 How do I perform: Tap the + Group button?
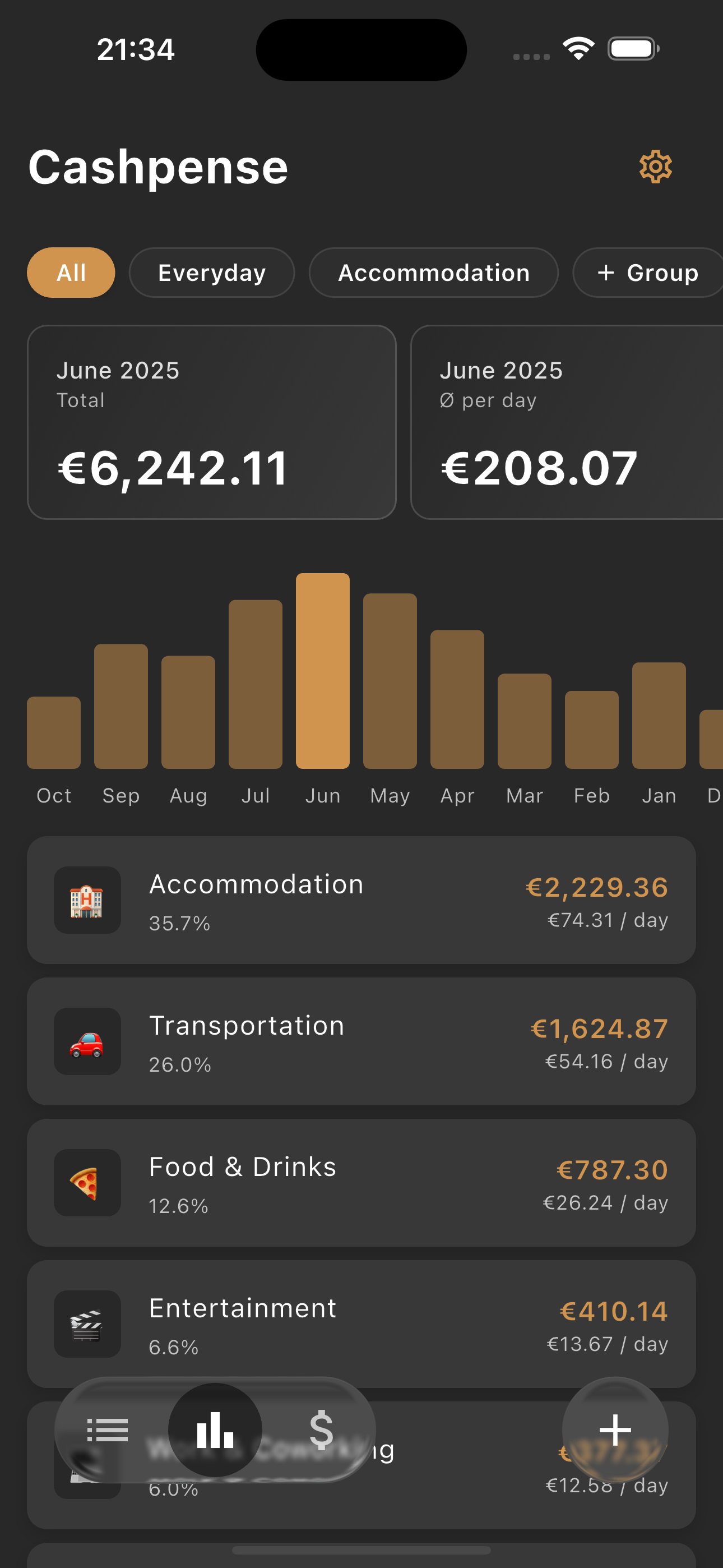coord(647,273)
